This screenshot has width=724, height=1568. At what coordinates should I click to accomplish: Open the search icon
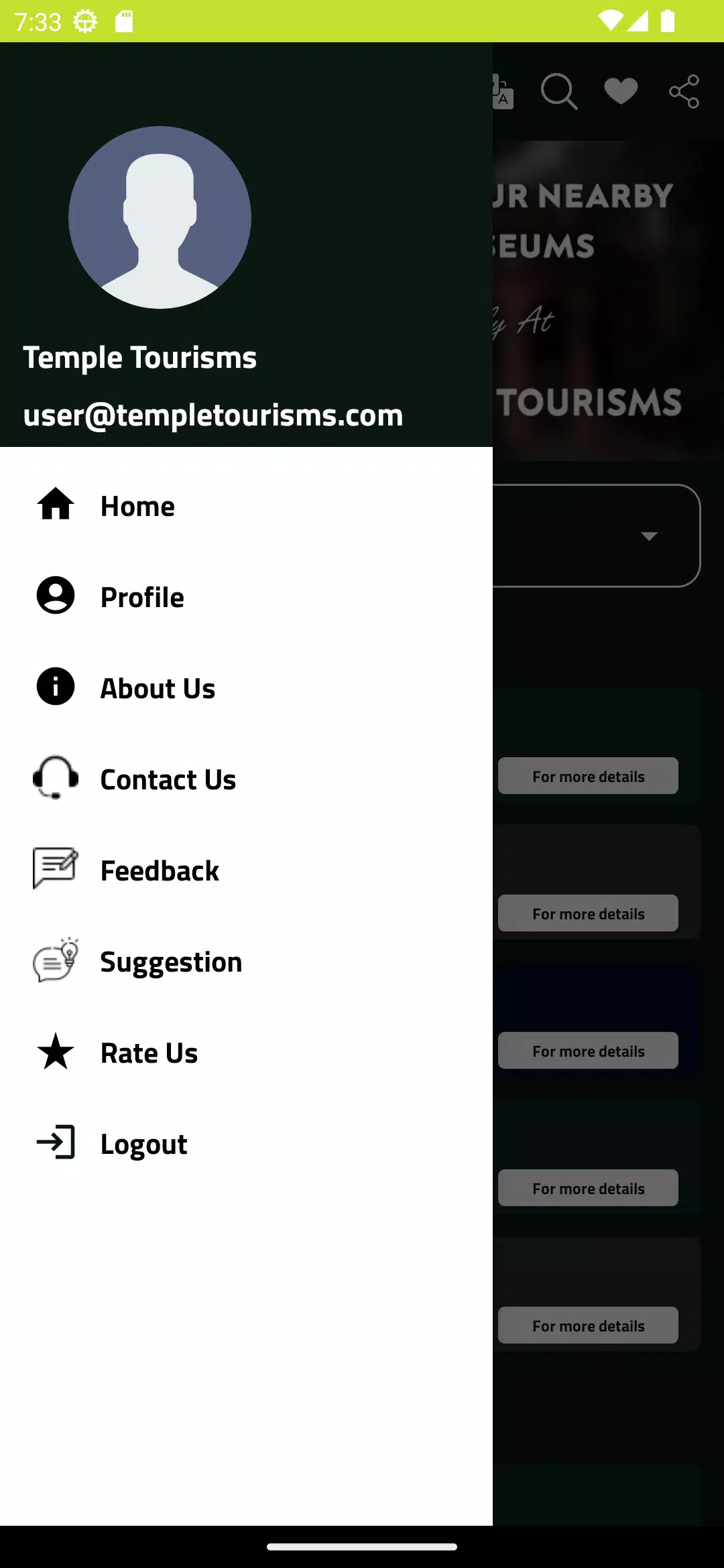(x=558, y=91)
